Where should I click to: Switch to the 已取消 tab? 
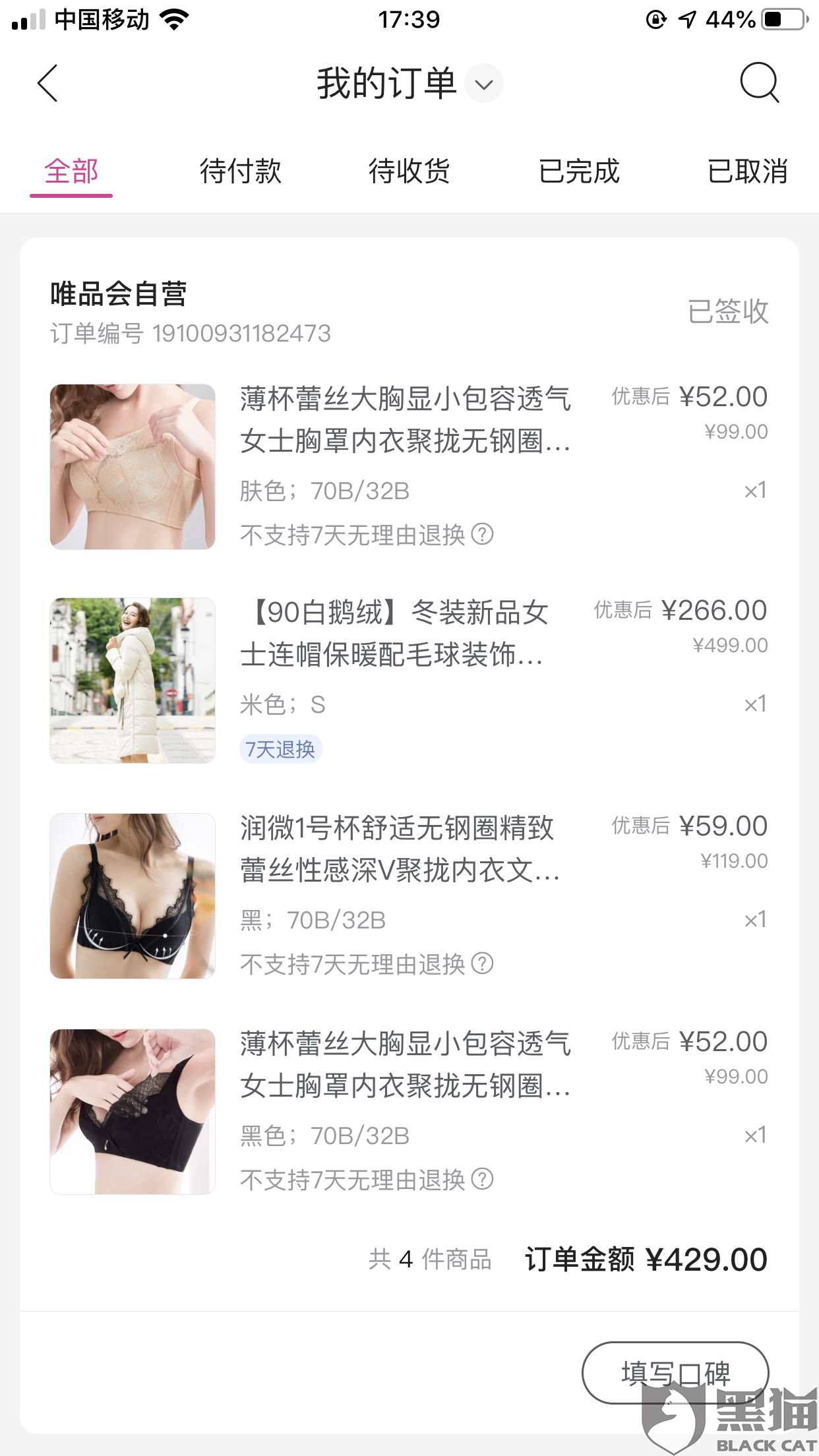point(747,171)
